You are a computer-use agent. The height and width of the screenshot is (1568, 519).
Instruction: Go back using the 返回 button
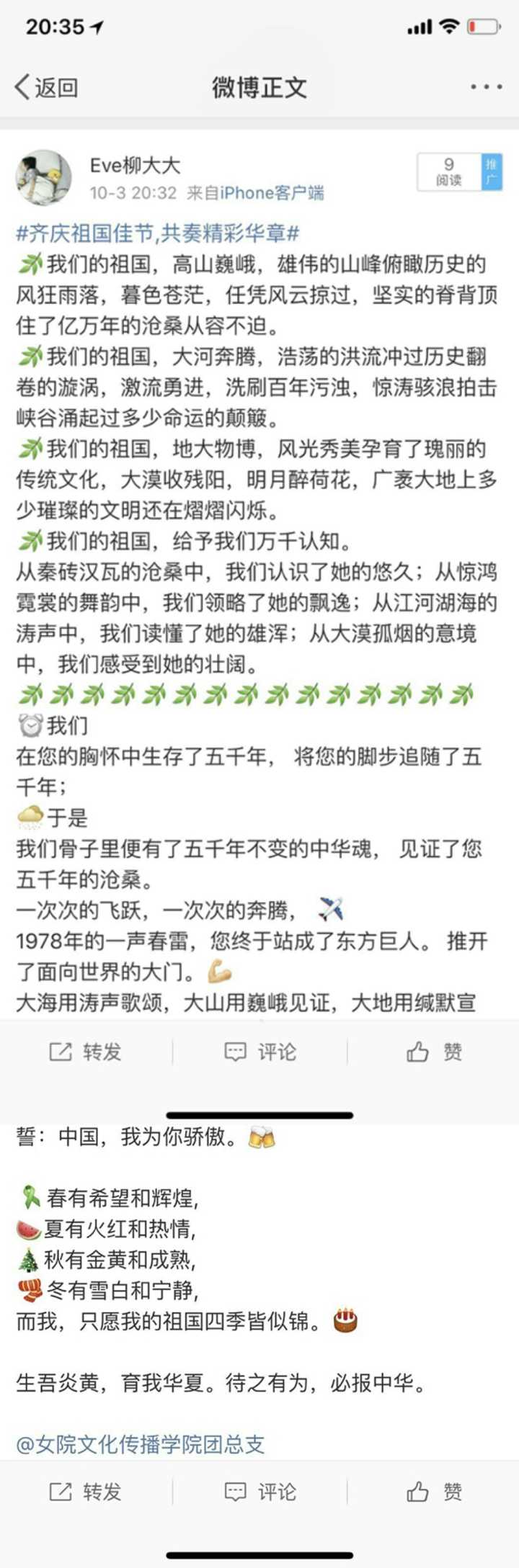click(46, 87)
